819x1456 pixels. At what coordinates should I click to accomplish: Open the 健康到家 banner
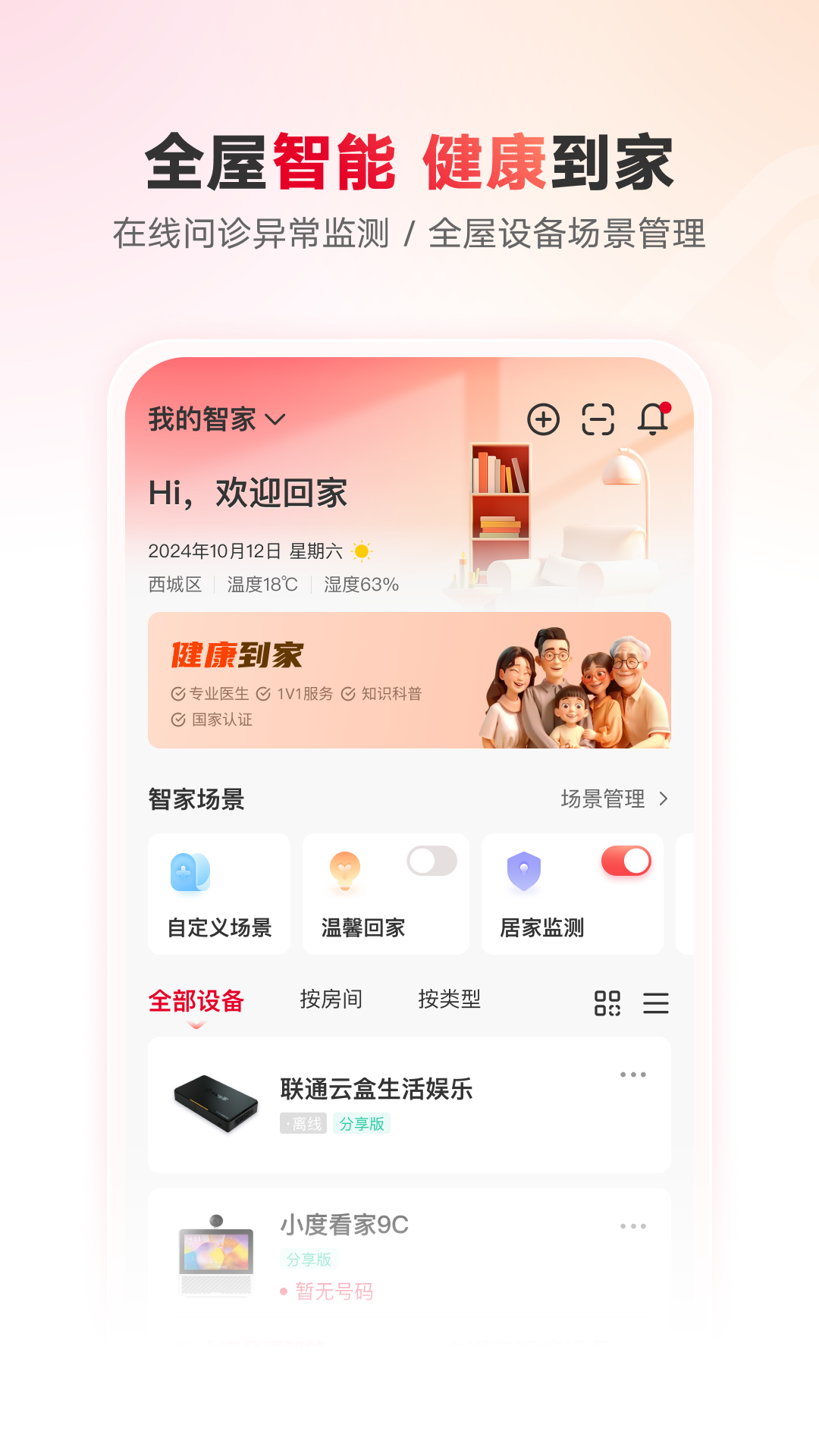tap(409, 680)
